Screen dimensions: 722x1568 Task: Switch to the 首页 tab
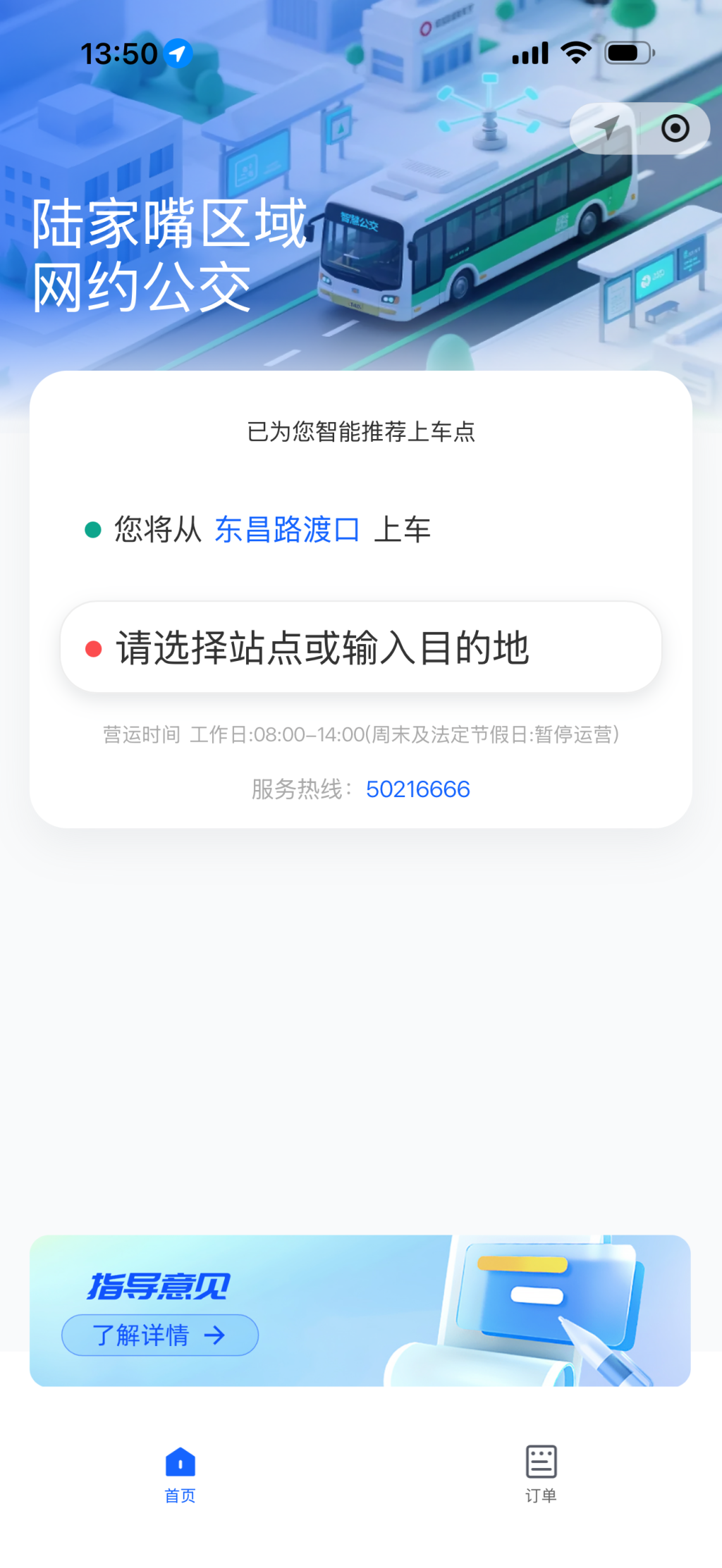click(x=180, y=1474)
